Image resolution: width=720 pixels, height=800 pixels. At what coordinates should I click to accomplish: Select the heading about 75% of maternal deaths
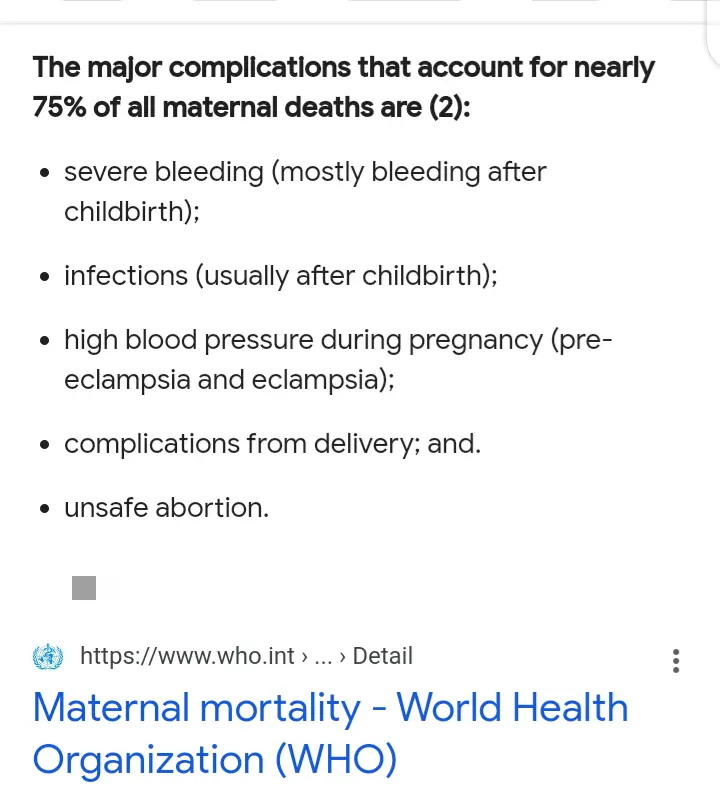(x=344, y=87)
